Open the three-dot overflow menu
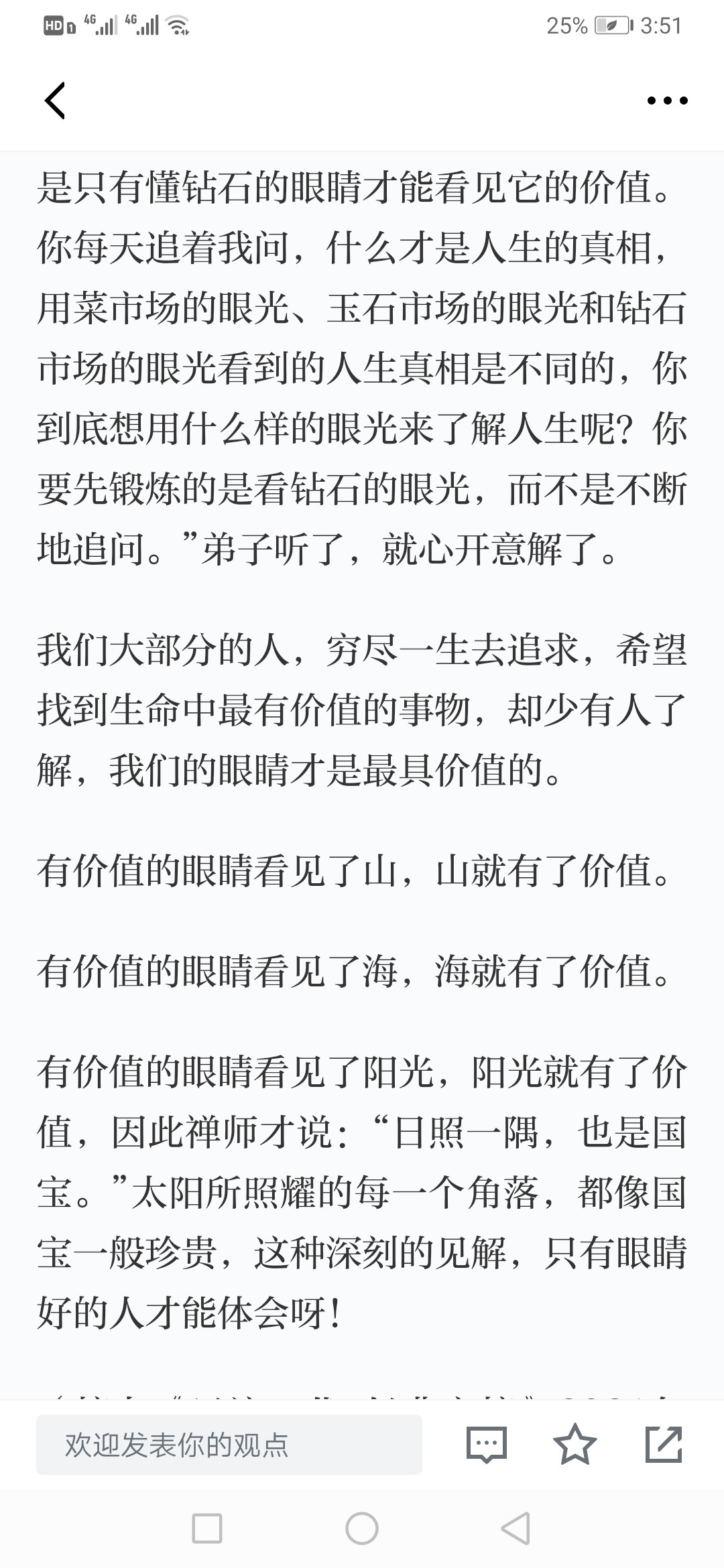 pos(667,101)
